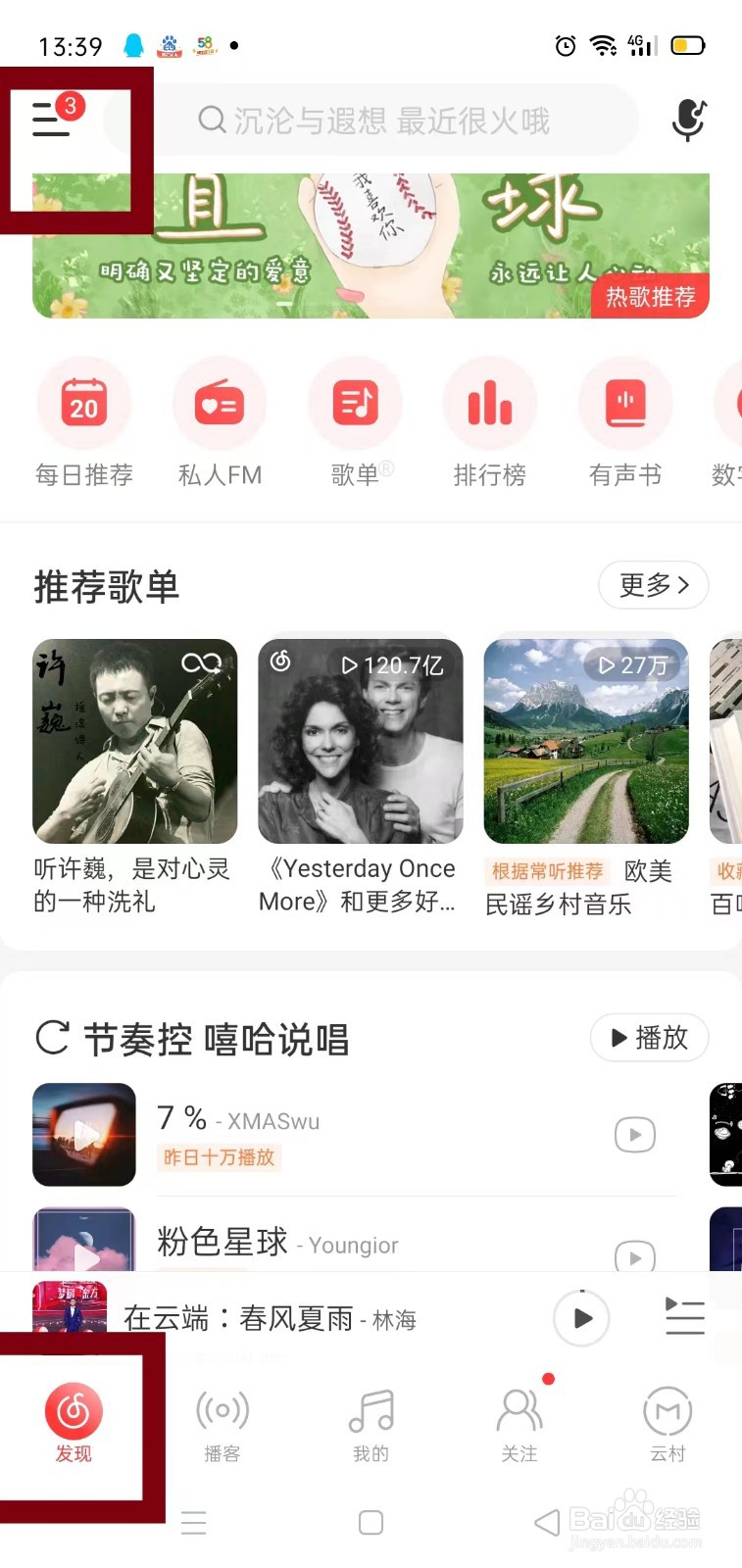Open the 歌单 playlists section
Viewport: 742px width, 1568px height.
[355, 404]
